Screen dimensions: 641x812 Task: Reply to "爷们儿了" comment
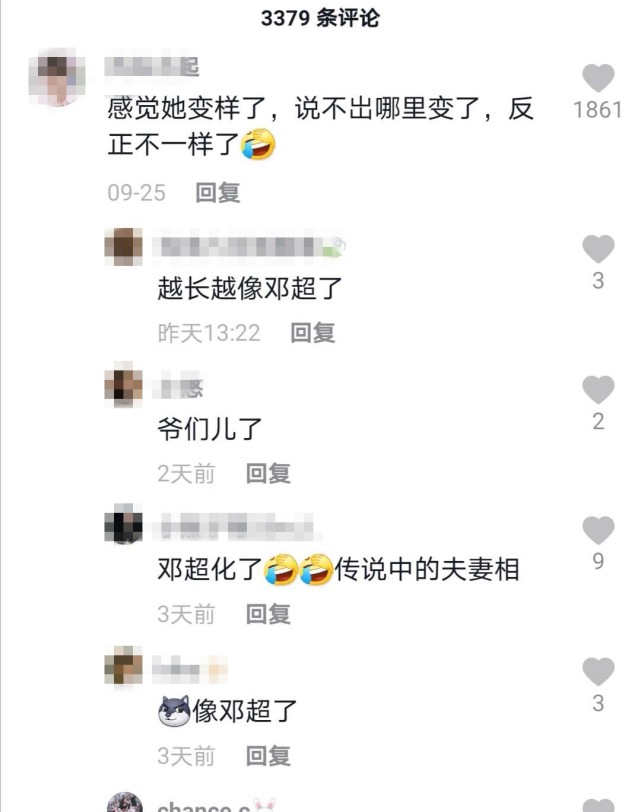click(268, 474)
